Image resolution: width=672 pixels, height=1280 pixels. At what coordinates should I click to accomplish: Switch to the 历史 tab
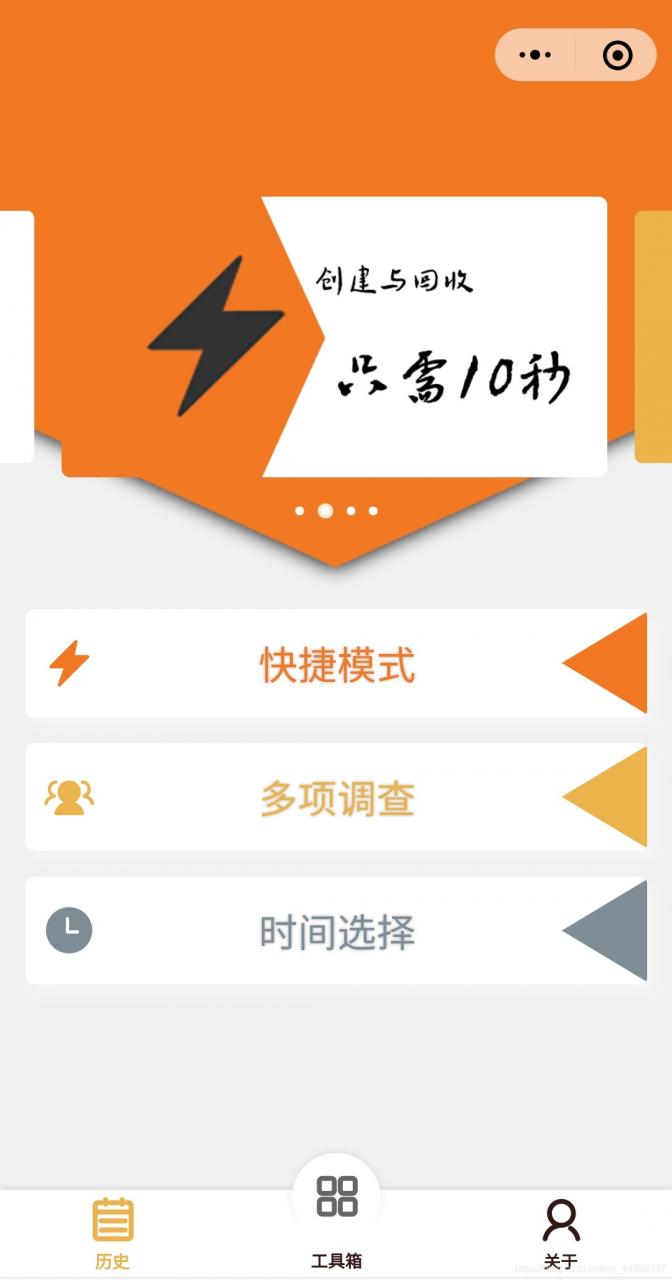point(112,1233)
